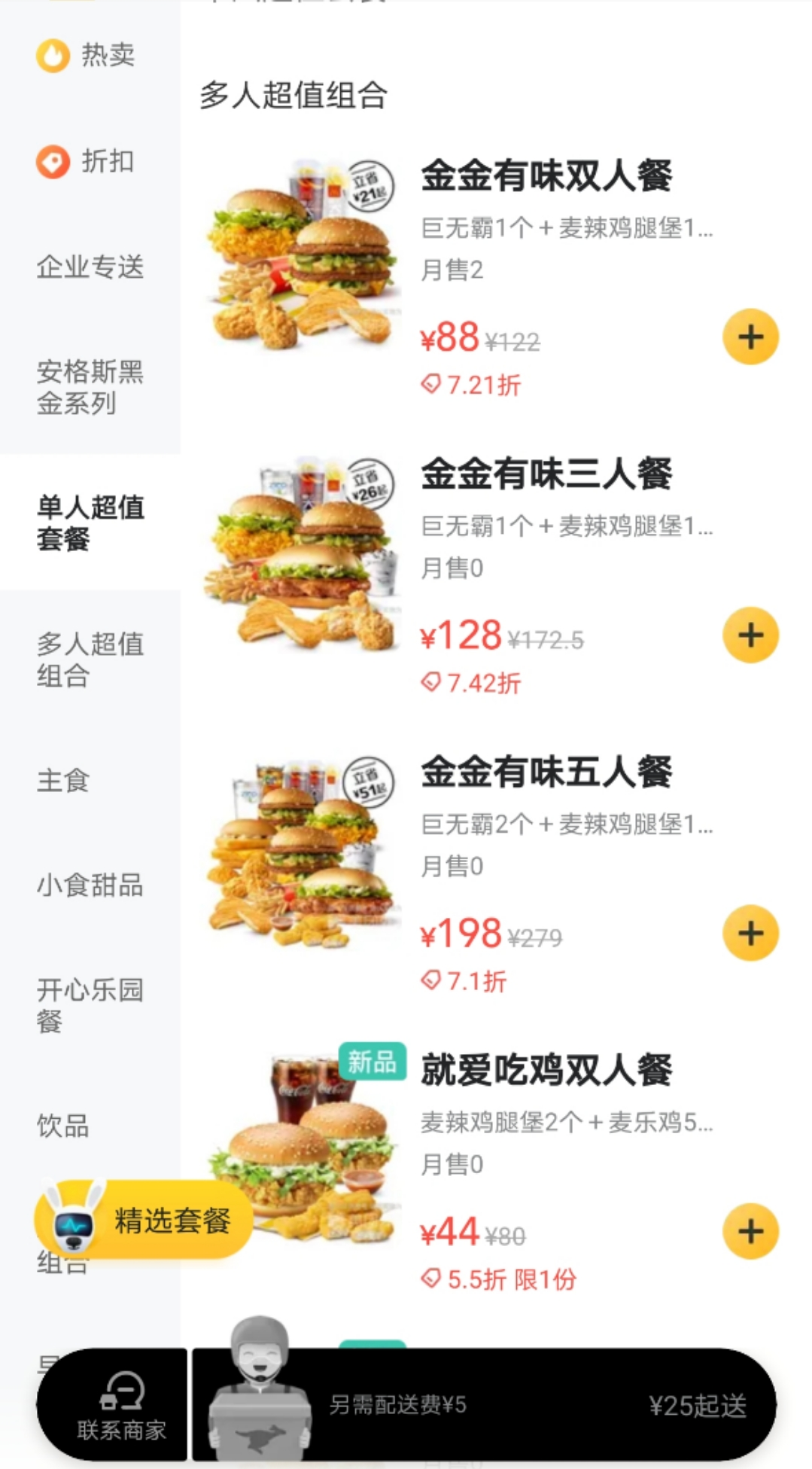Open the 企业专送 category

click(90, 267)
